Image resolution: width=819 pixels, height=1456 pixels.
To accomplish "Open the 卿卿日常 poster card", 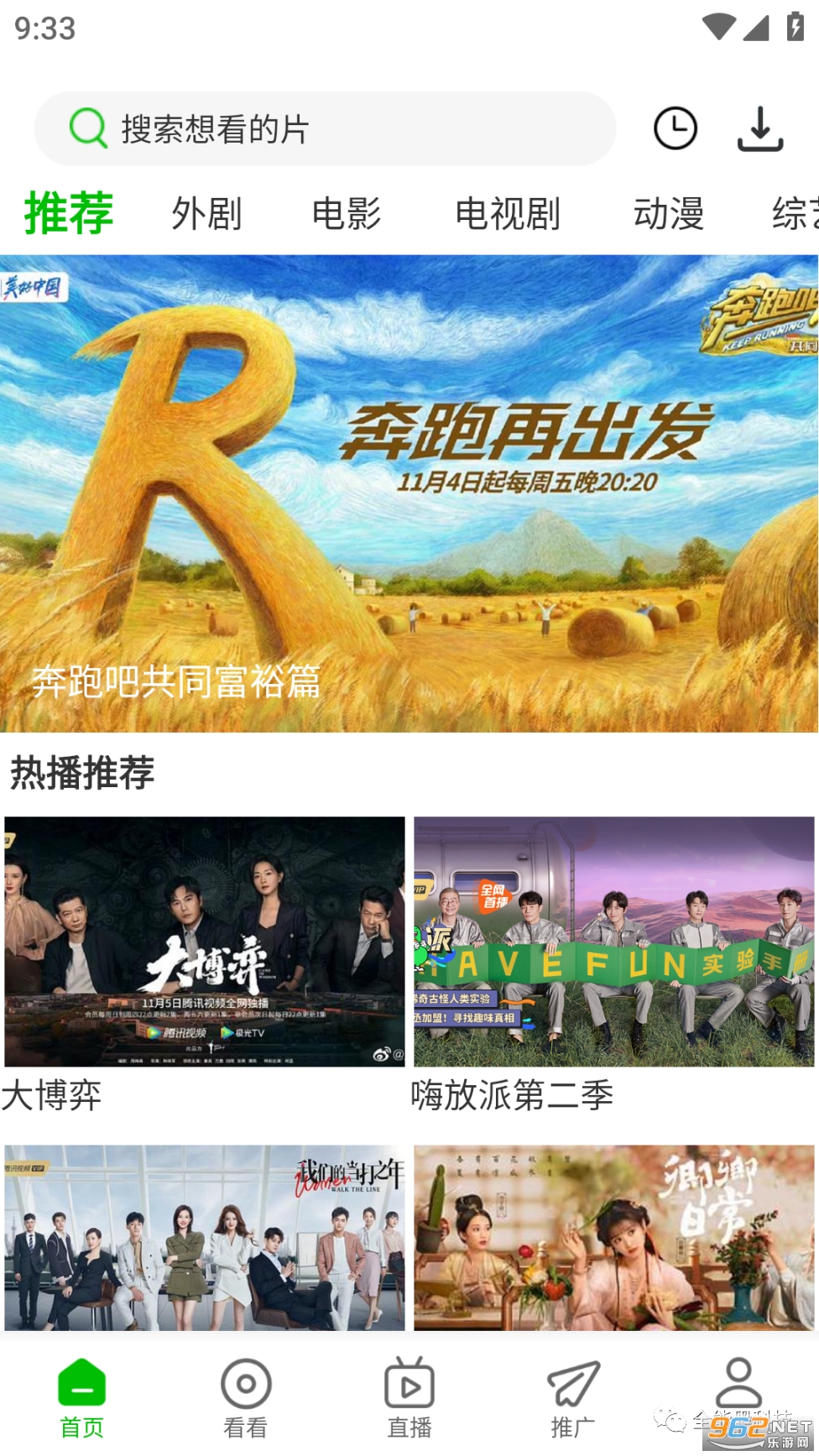I will [614, 1238].
